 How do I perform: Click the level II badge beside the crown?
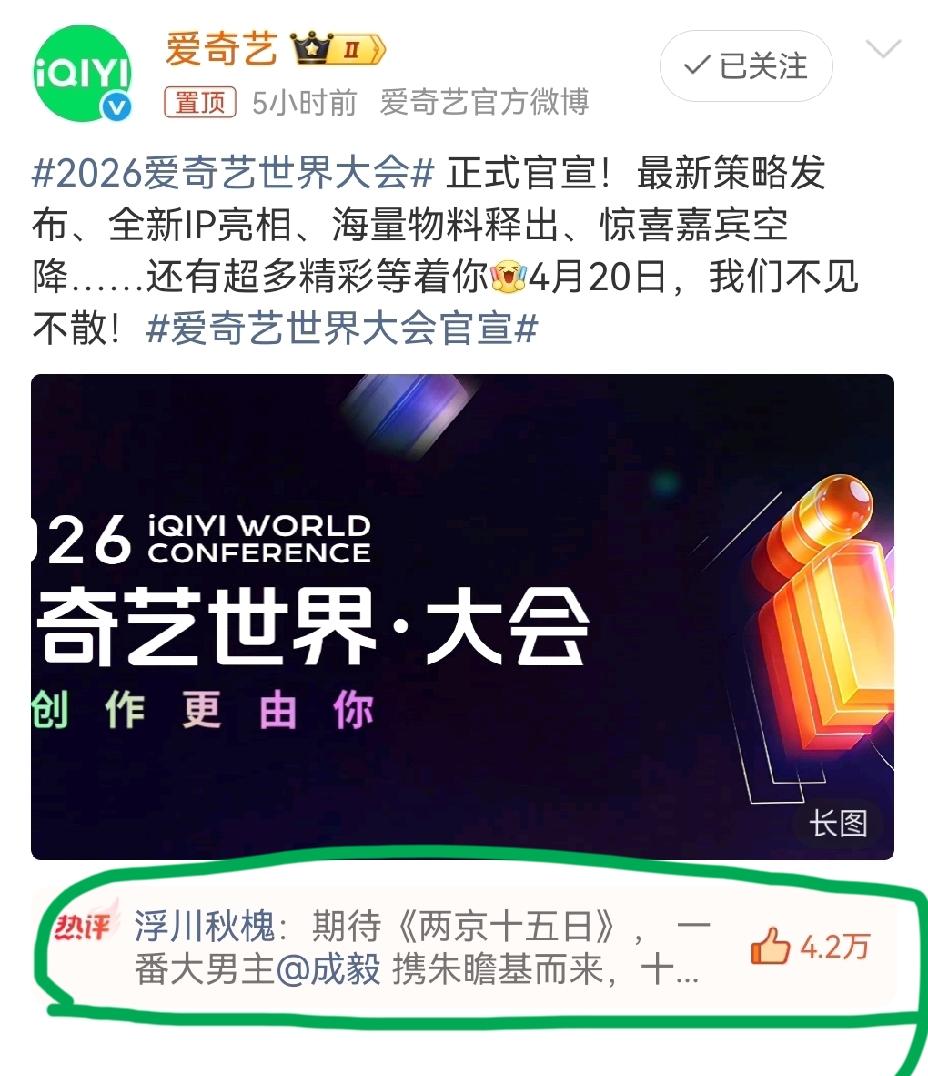tap(354, 47)
